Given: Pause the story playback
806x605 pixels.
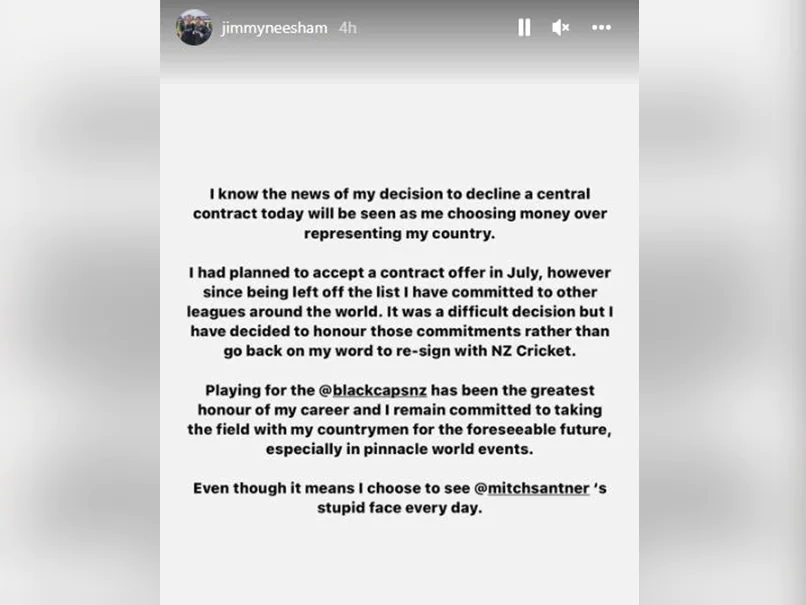Looking at the screenshot, I should [x=524, y=28].
